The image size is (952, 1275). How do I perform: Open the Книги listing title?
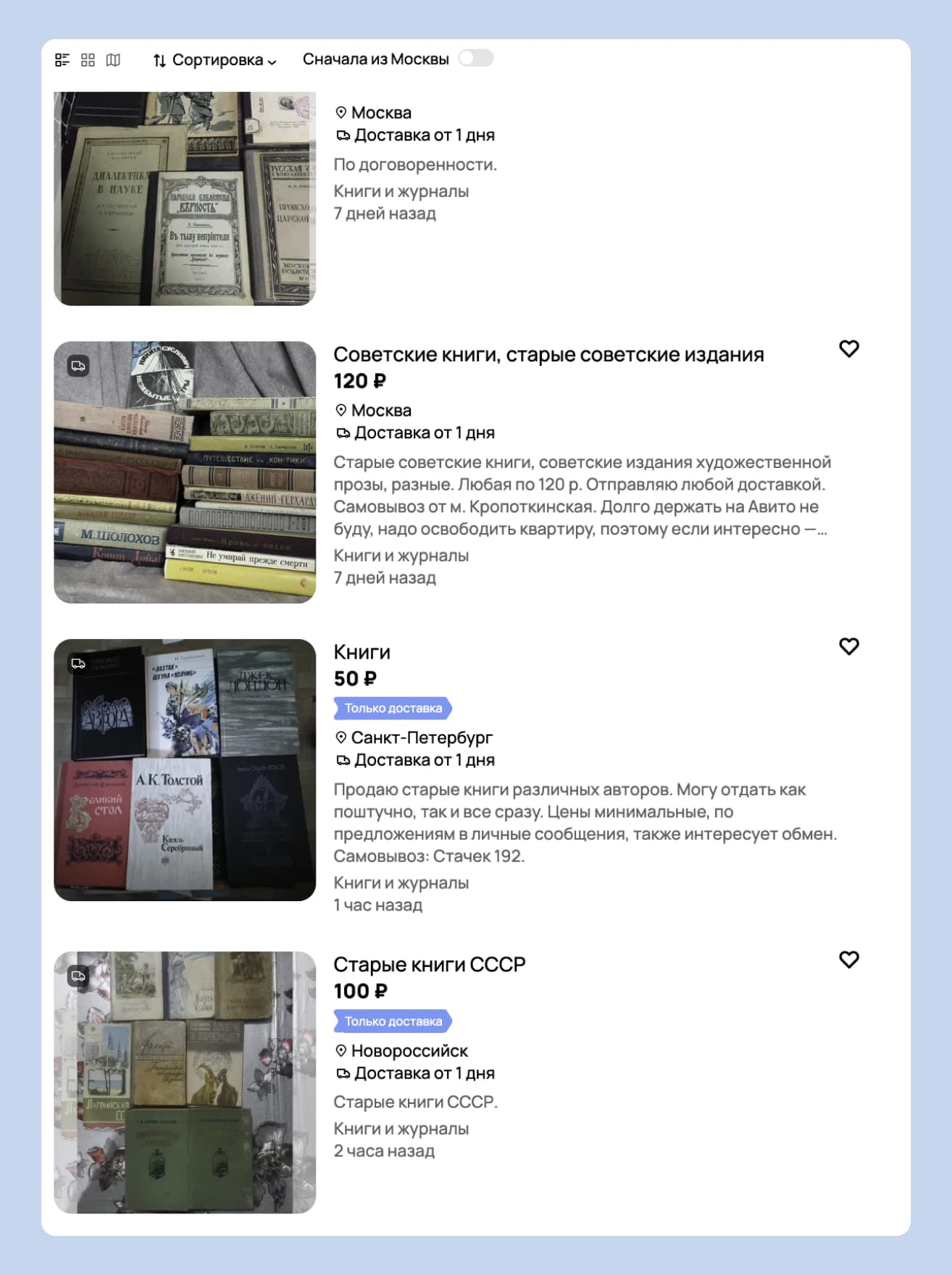[x=362, y=652]
